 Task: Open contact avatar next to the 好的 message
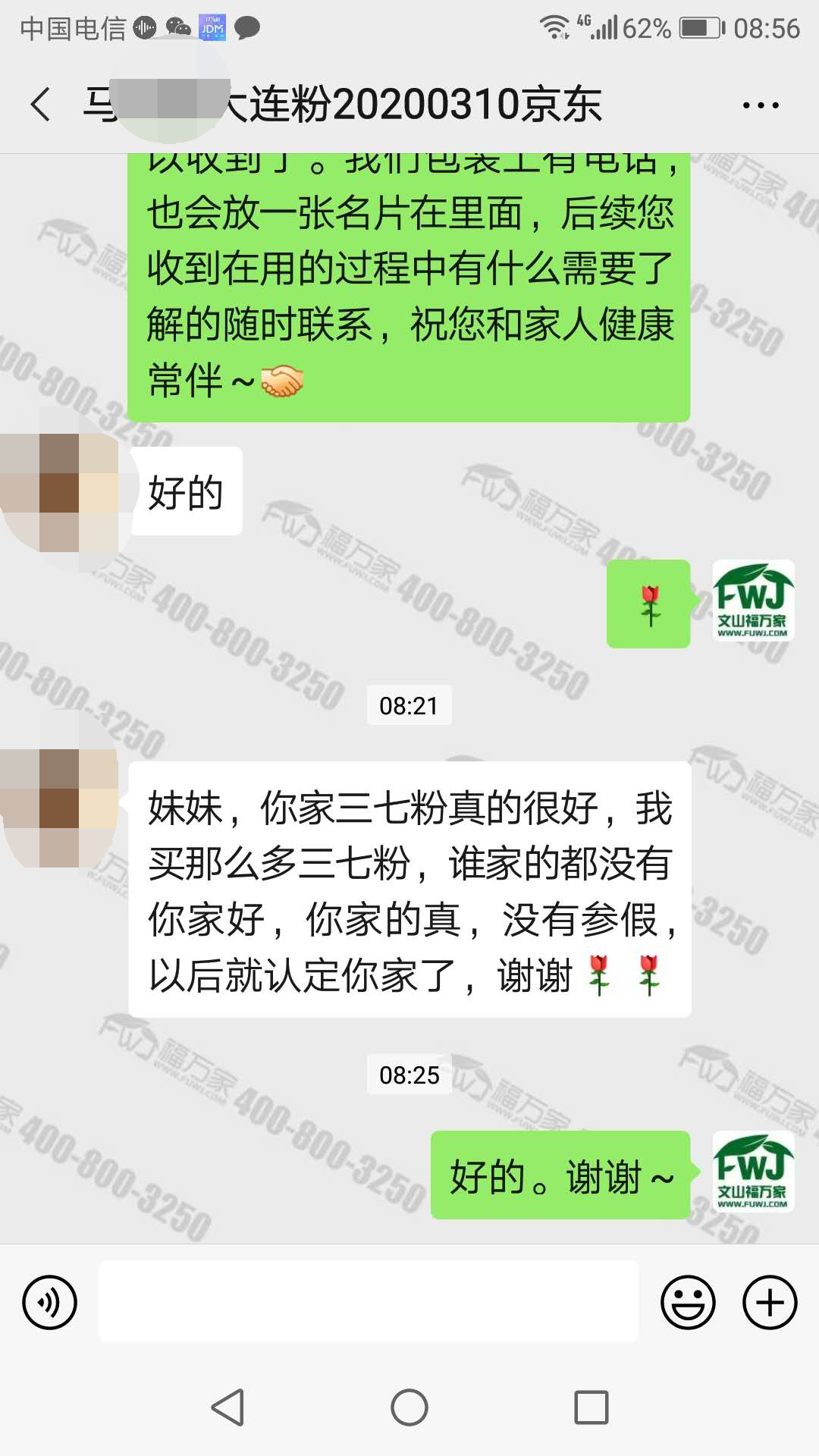pos(59,491)
